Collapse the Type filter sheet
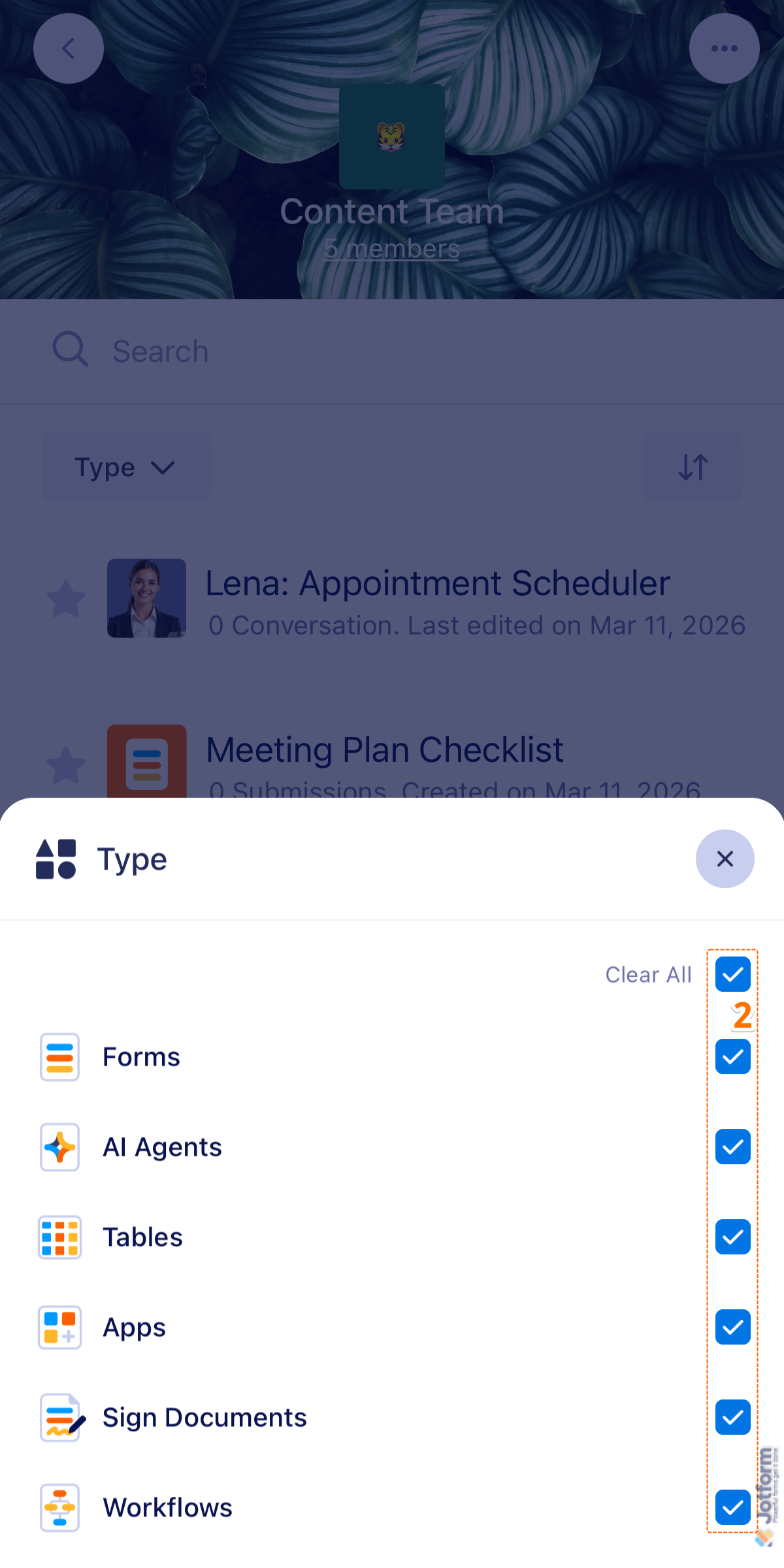Screen dimensions: 784x1568 point(725,859)
